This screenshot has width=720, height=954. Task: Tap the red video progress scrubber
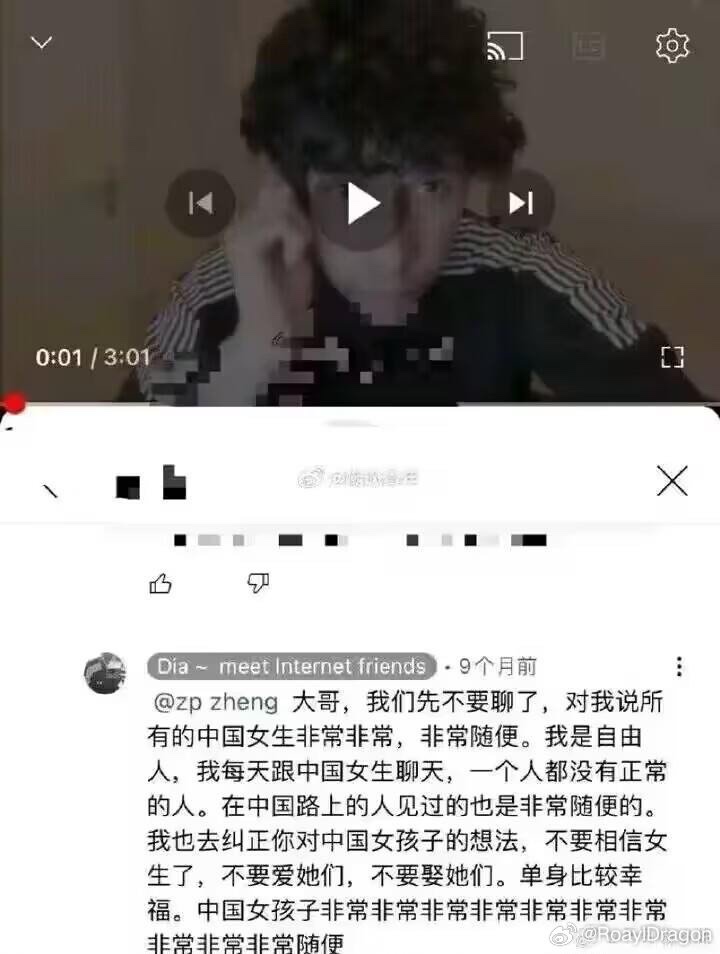coord(14,403)
